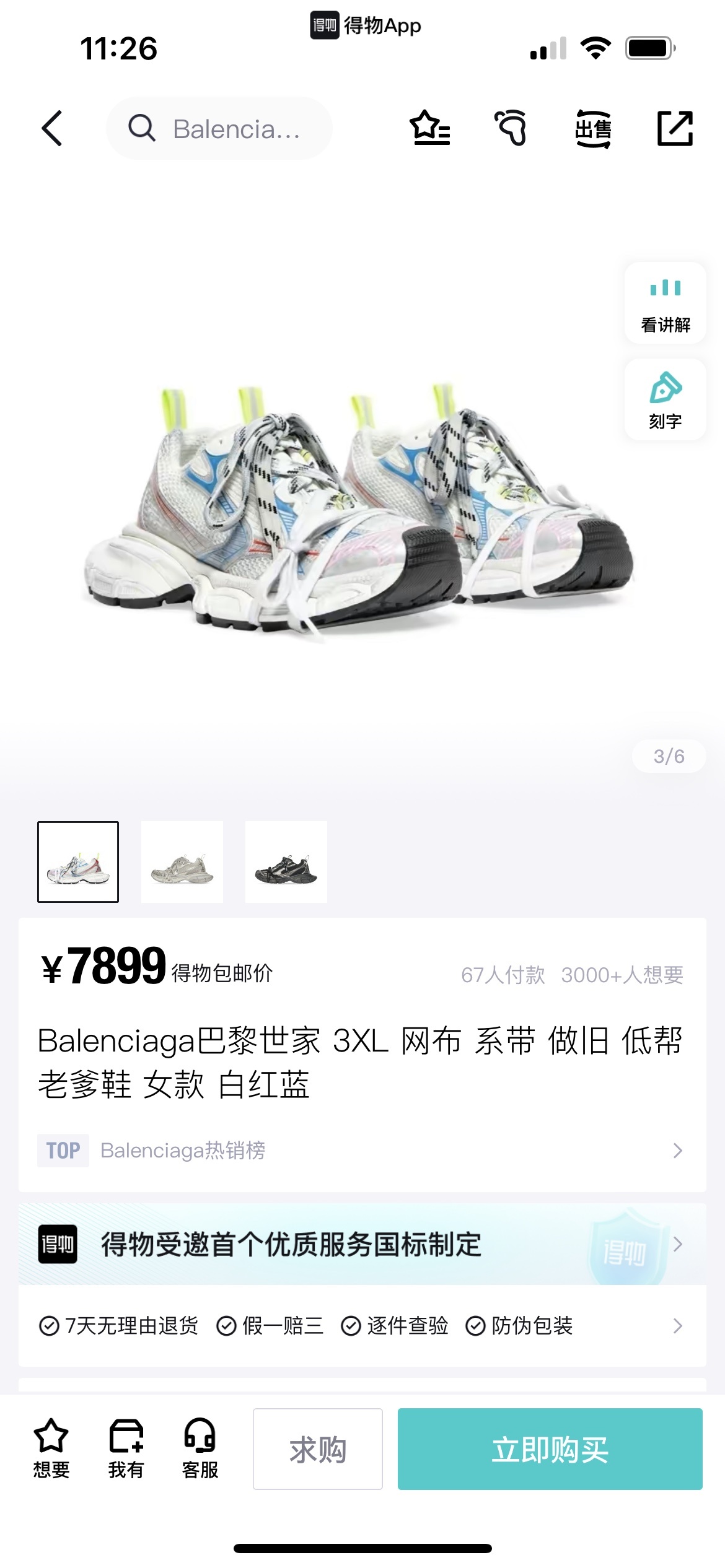
Task: Open 看讲解 product explanation
Action: click(665, 303)
